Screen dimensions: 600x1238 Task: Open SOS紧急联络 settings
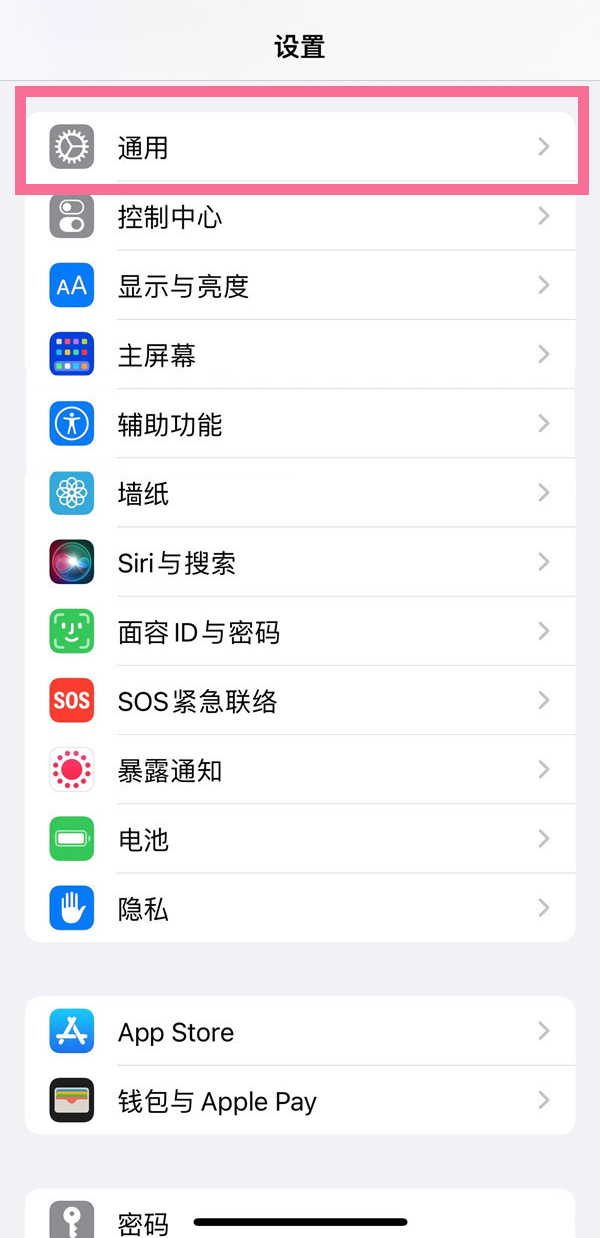click(x=300, y=701)
